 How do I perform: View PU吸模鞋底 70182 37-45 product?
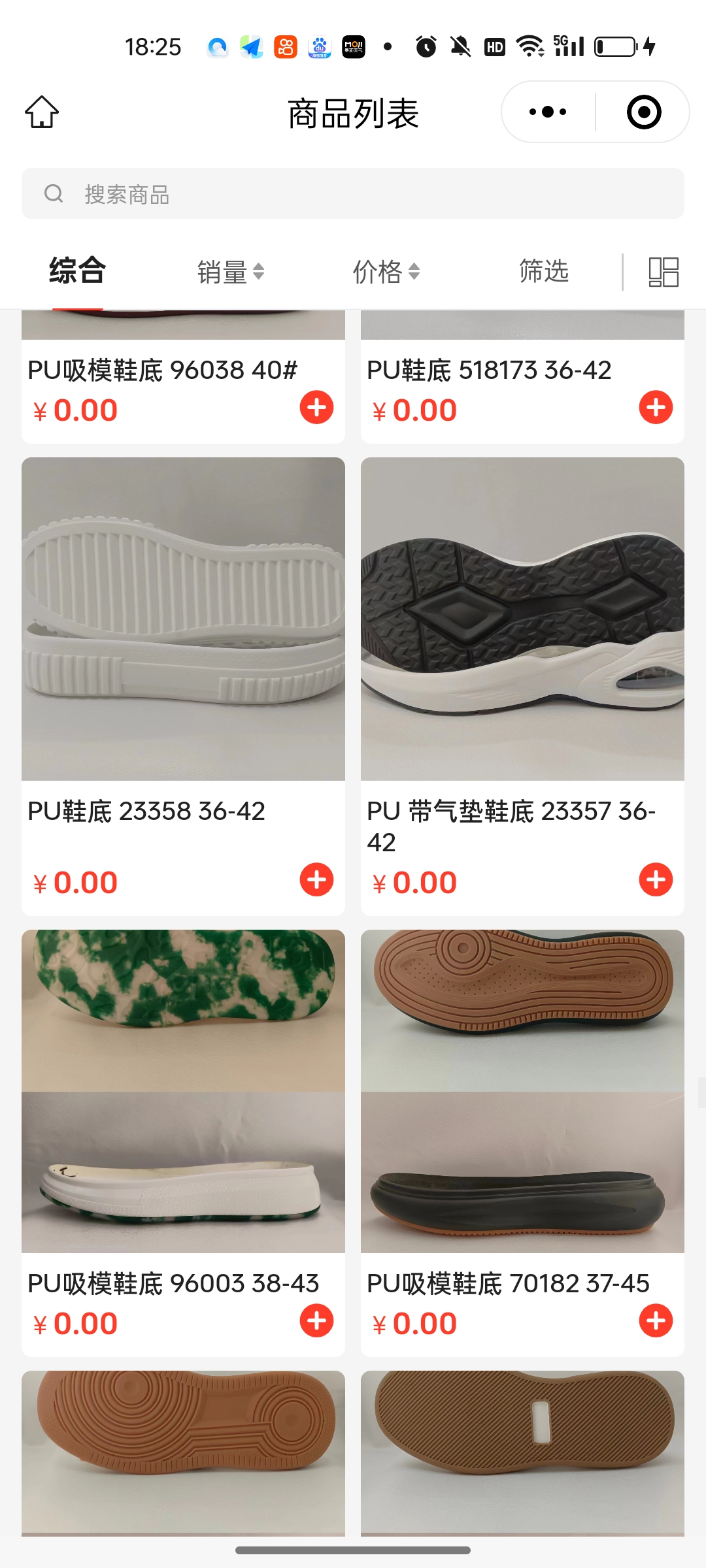click(x=522, y=1091)
